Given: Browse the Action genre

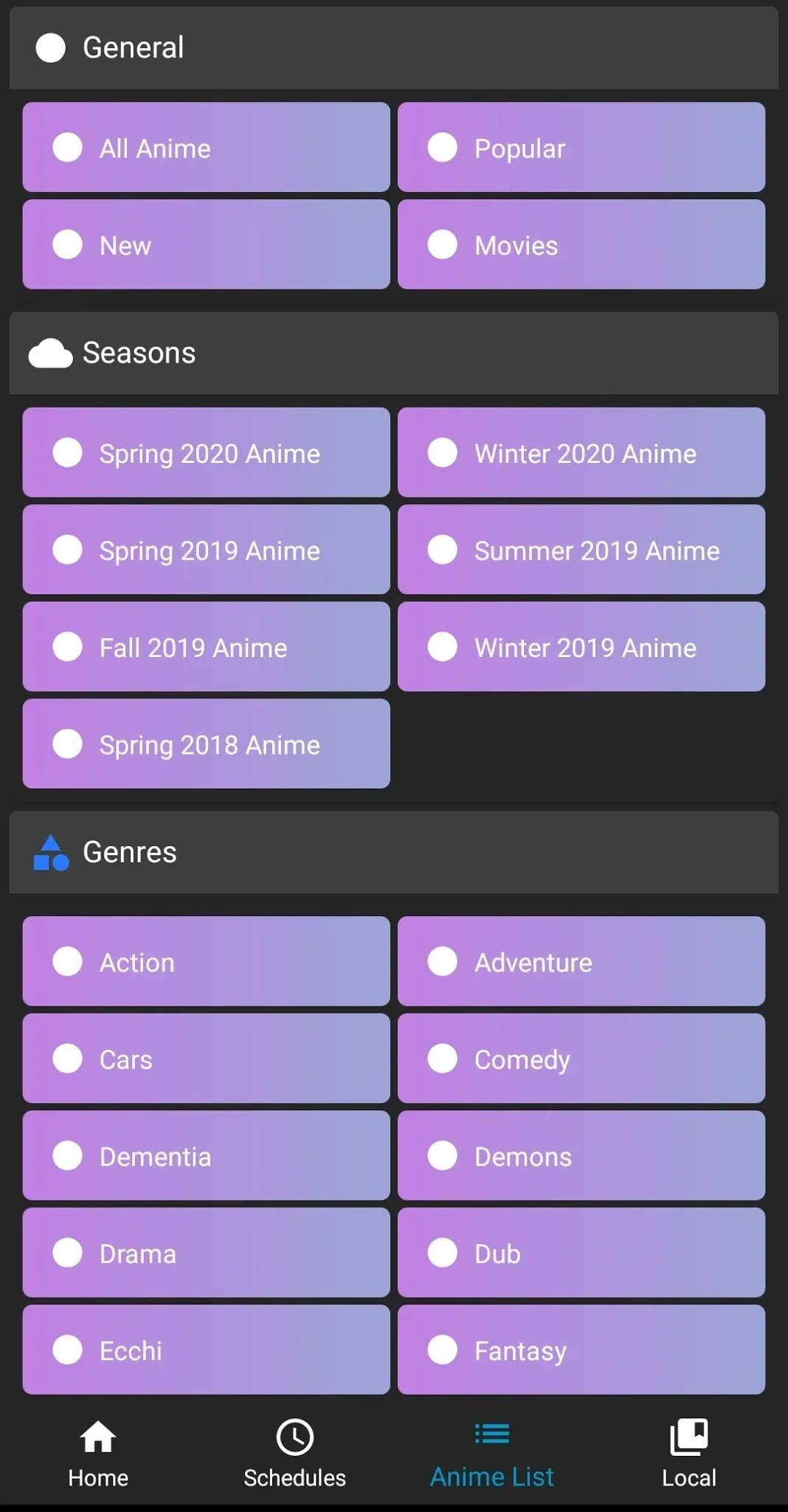Looking at the screenshot, I should pyautogui.click(x=206, y=962).
